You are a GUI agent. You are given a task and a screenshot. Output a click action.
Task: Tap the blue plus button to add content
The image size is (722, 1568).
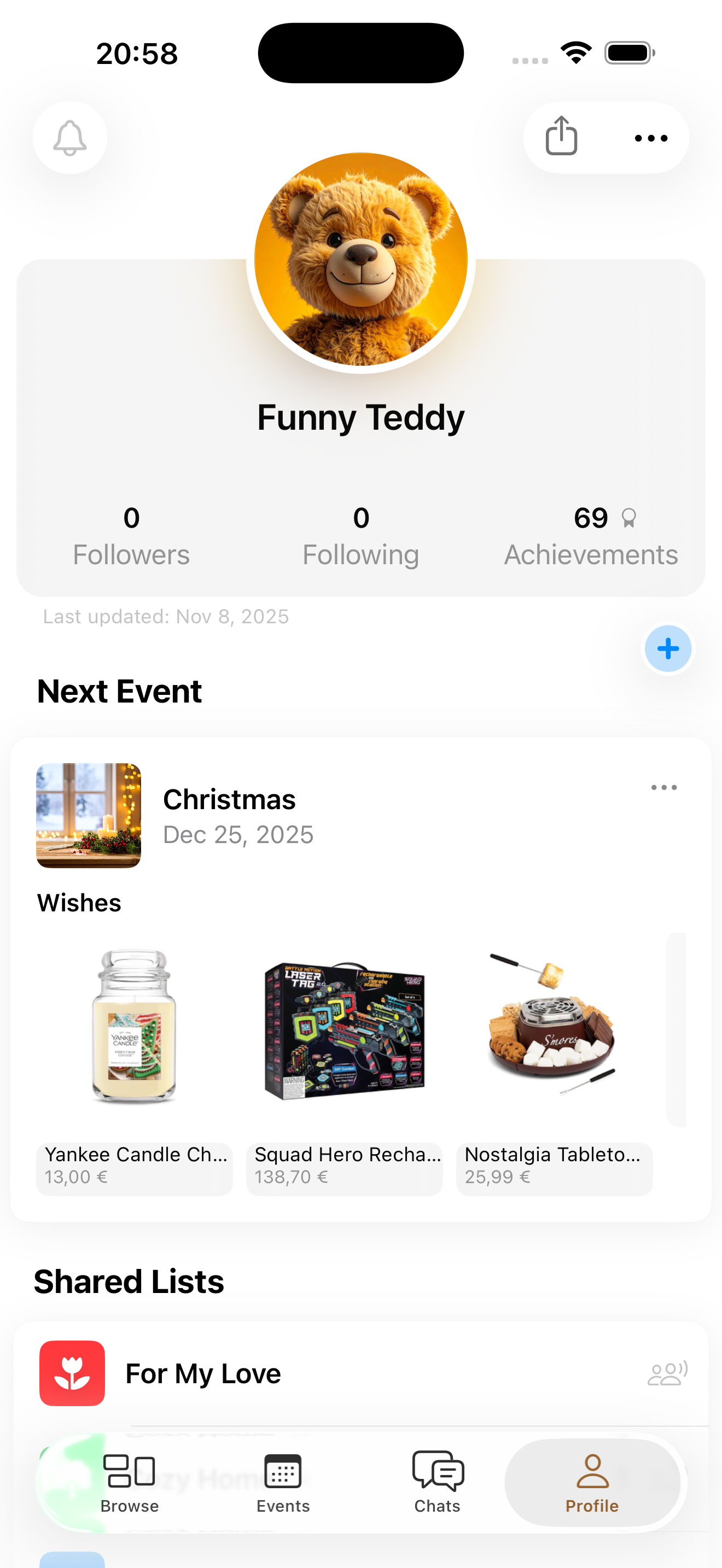pos(668,648)
